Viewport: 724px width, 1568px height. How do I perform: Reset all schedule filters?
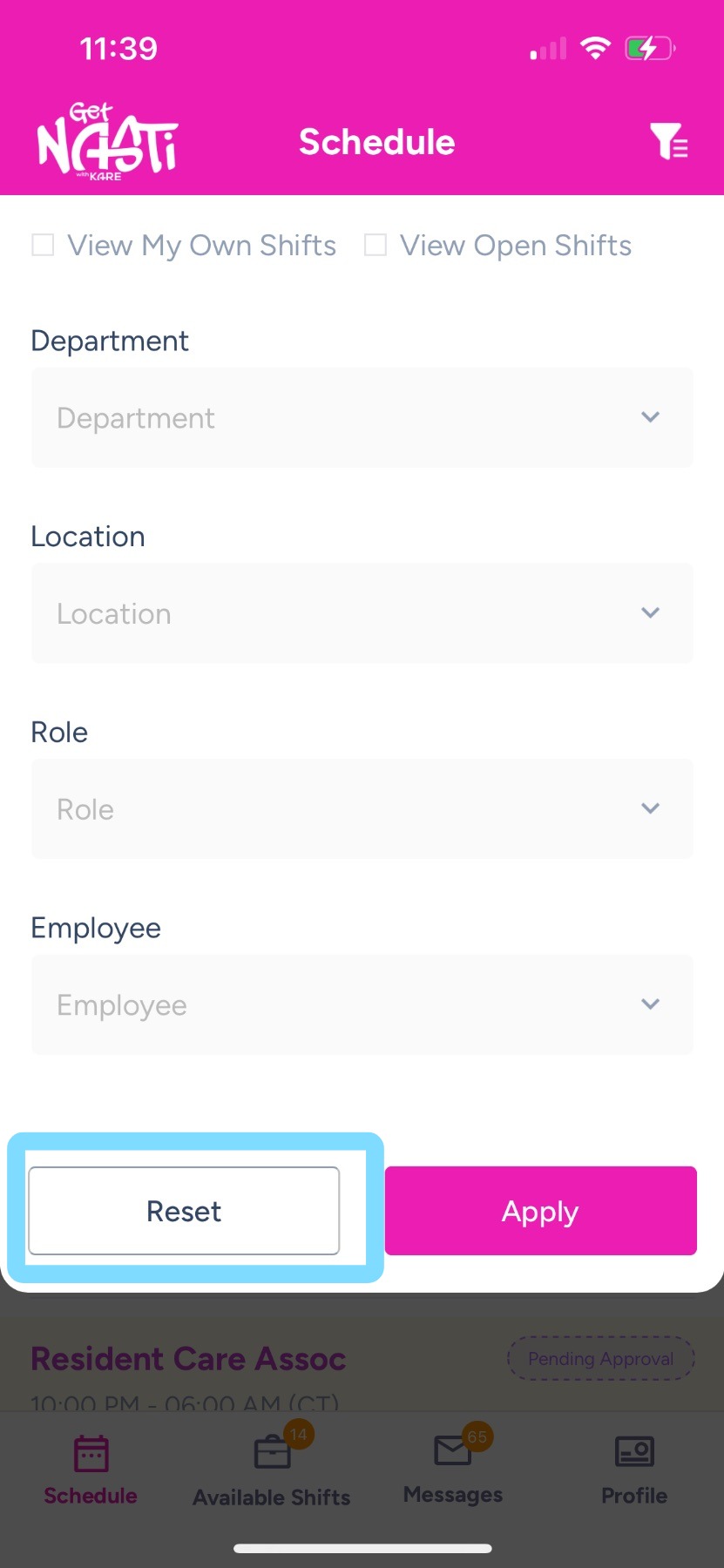pos(184,1211)
